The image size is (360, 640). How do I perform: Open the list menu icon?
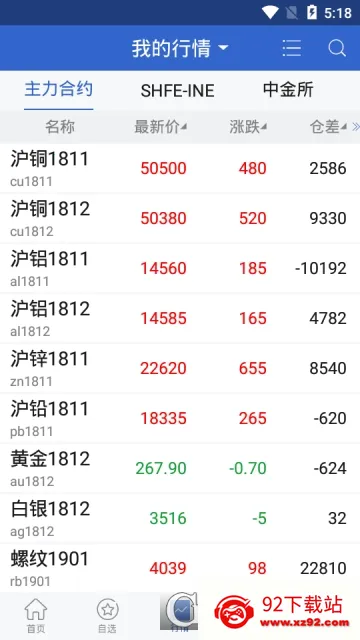click(x=292, y=49)
